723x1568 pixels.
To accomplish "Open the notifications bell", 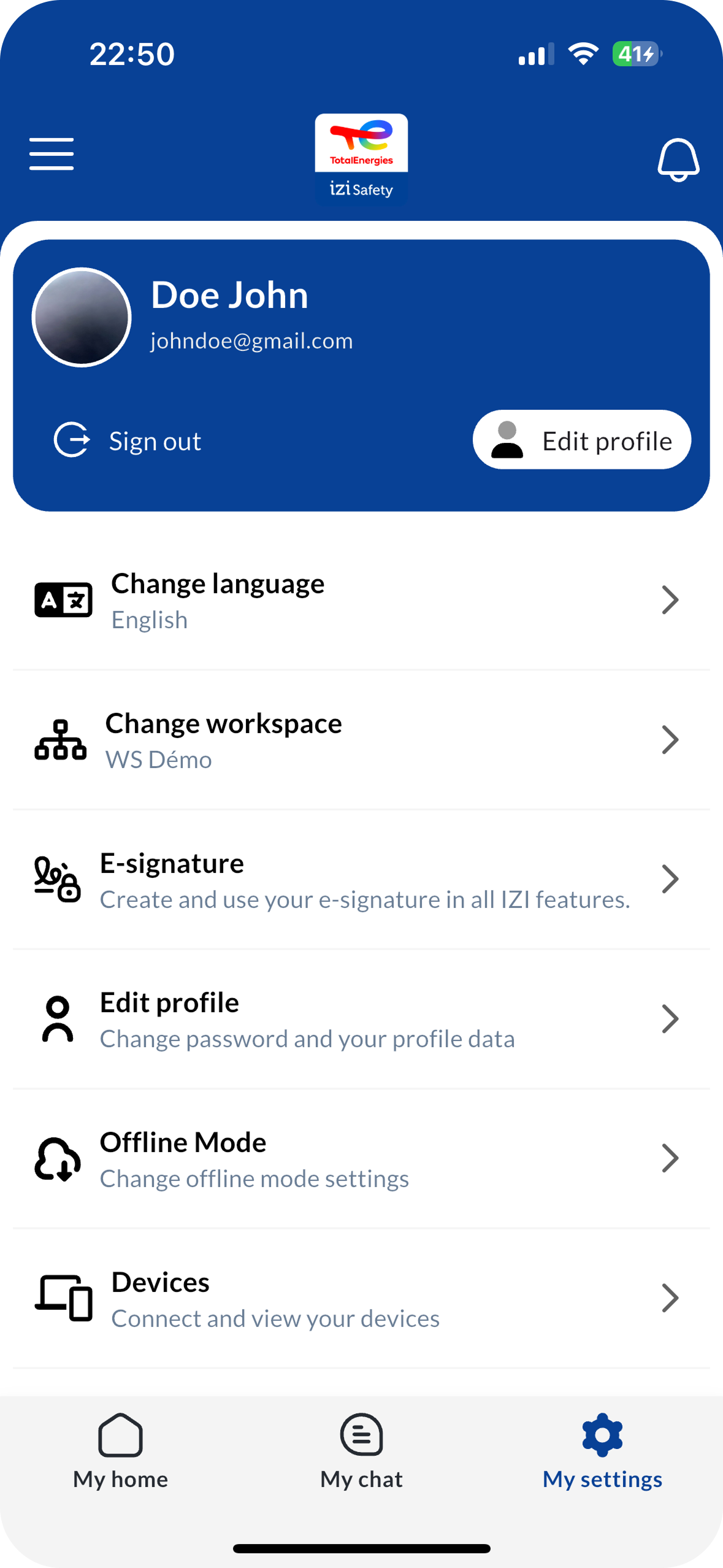I will click(x=678, y=159).
